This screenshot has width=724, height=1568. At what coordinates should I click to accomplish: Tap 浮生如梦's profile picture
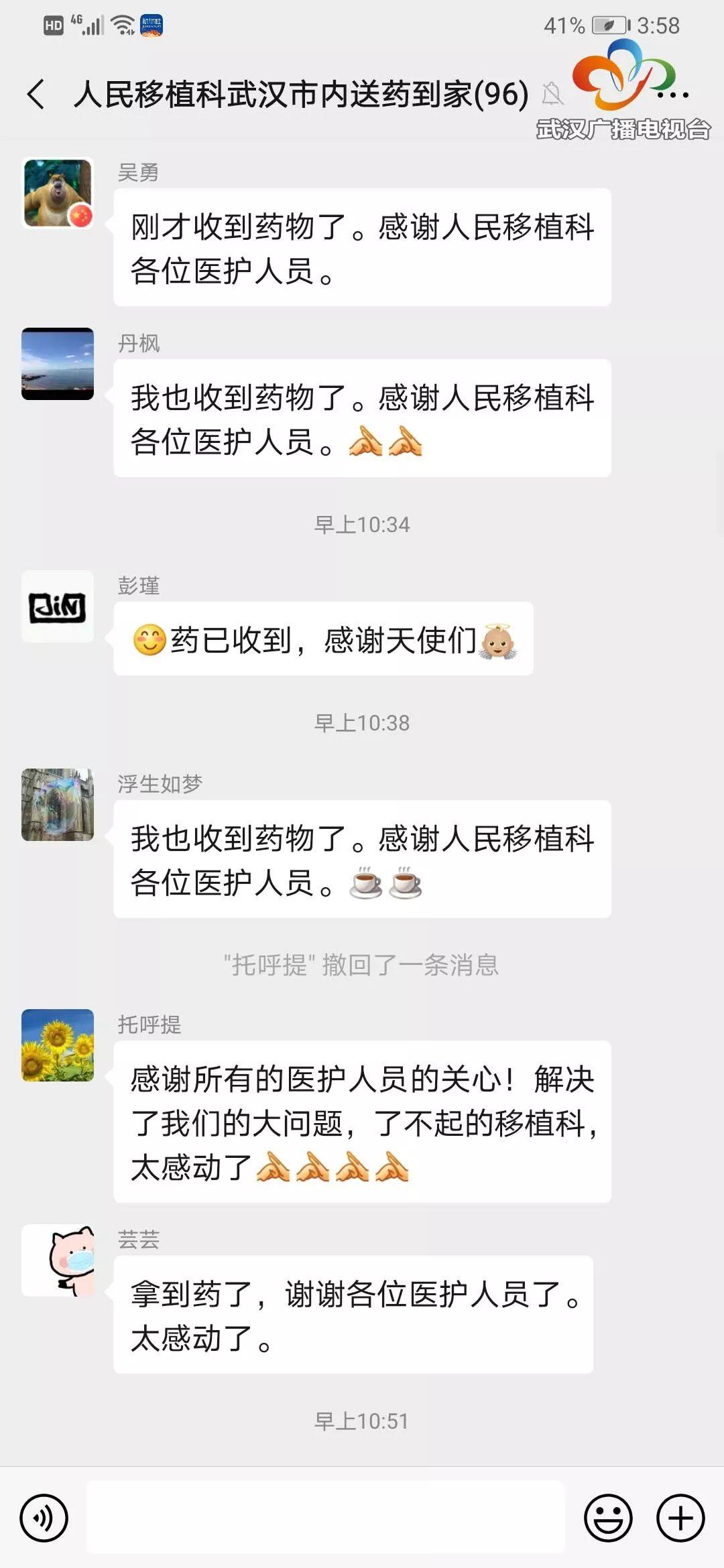tap(58, 805)
